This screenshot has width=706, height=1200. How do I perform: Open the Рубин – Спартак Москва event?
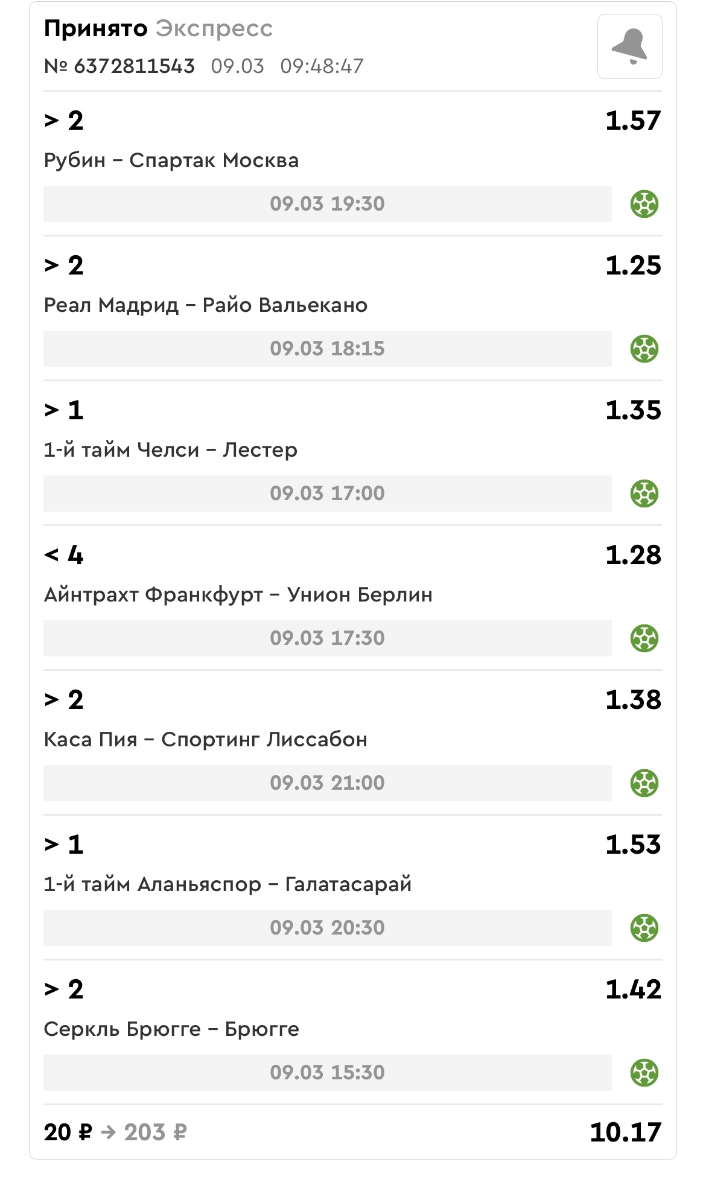coord(171,161)
